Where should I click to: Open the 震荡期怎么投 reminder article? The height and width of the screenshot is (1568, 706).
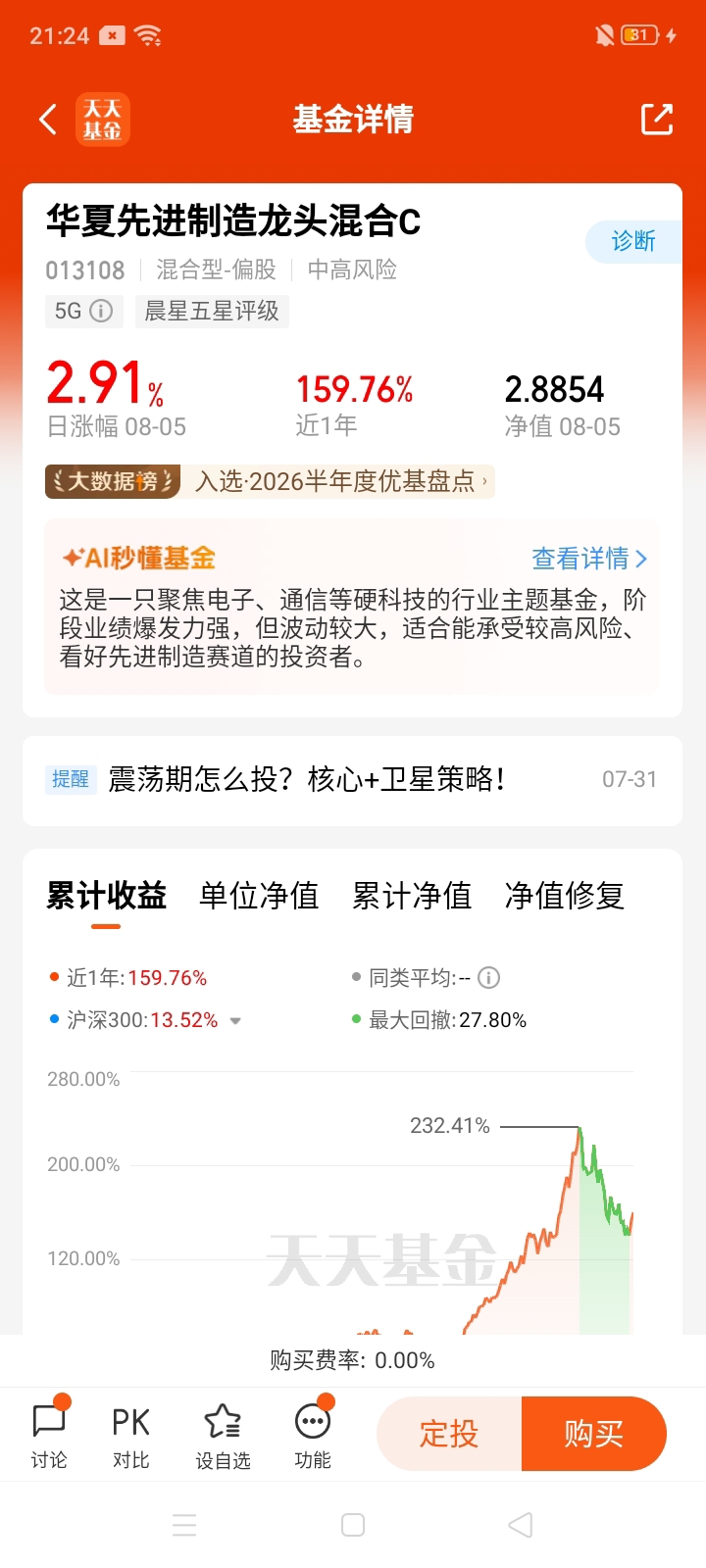tap(352, 780)
